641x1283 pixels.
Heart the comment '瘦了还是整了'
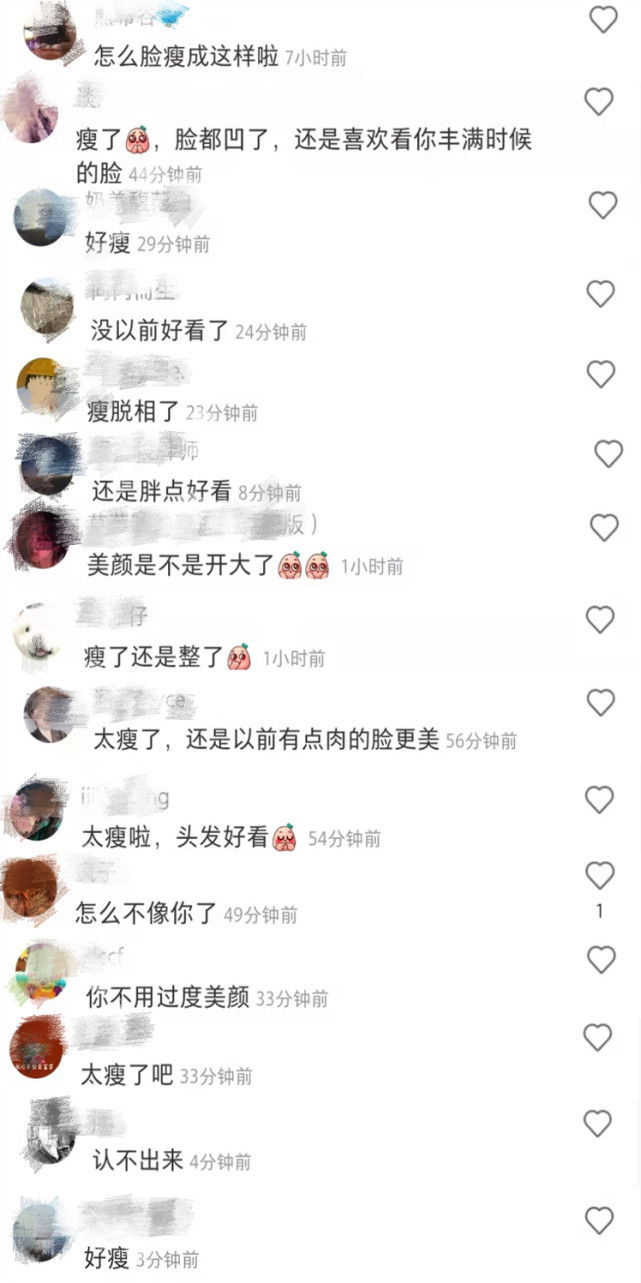[600, 620]
